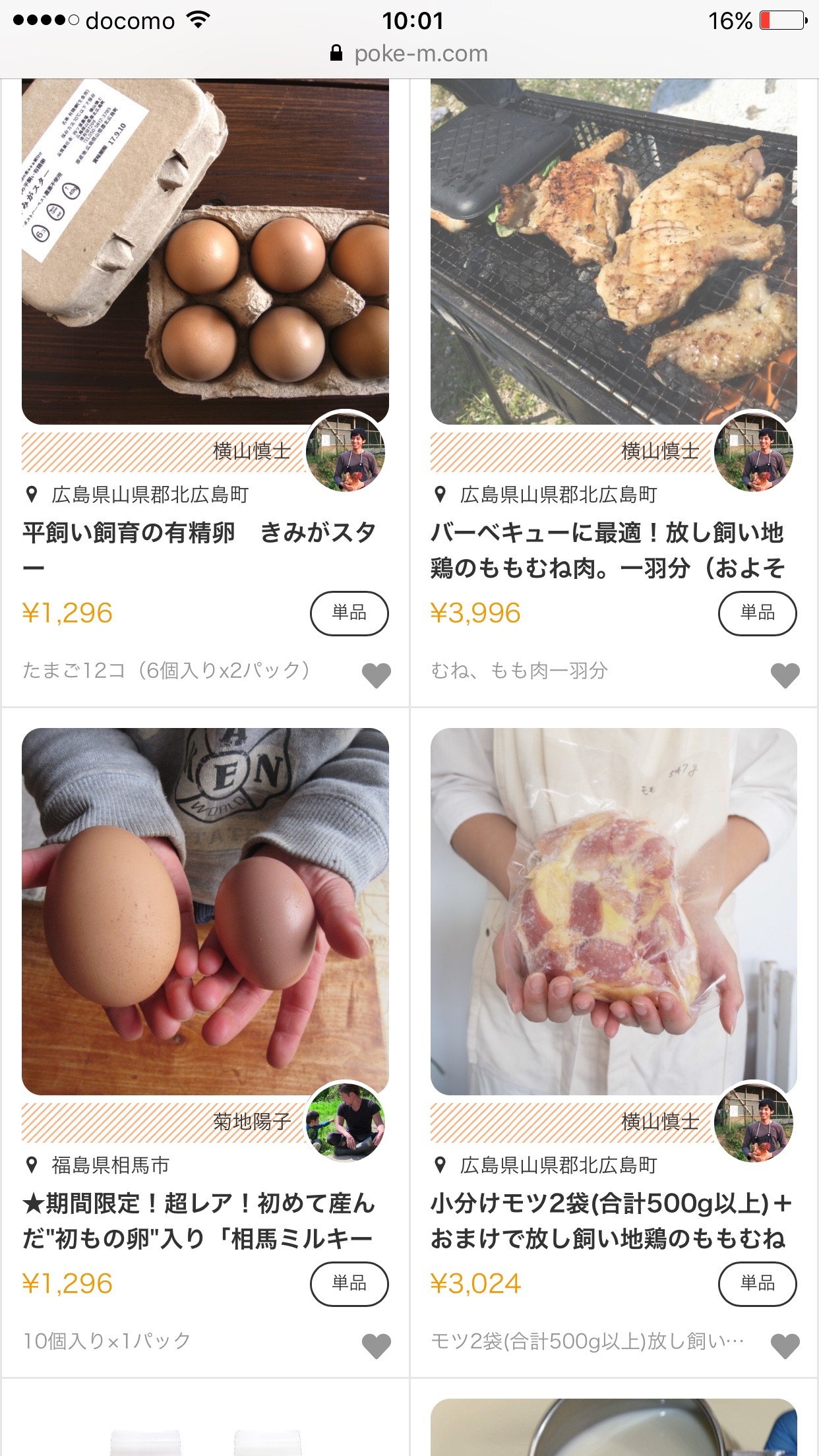Image resolution: width=819 pixels, height=1456 pixels.
Task: Select 単品 for the ¥3,996 chicken listing
Action: (x=757, y=613)
